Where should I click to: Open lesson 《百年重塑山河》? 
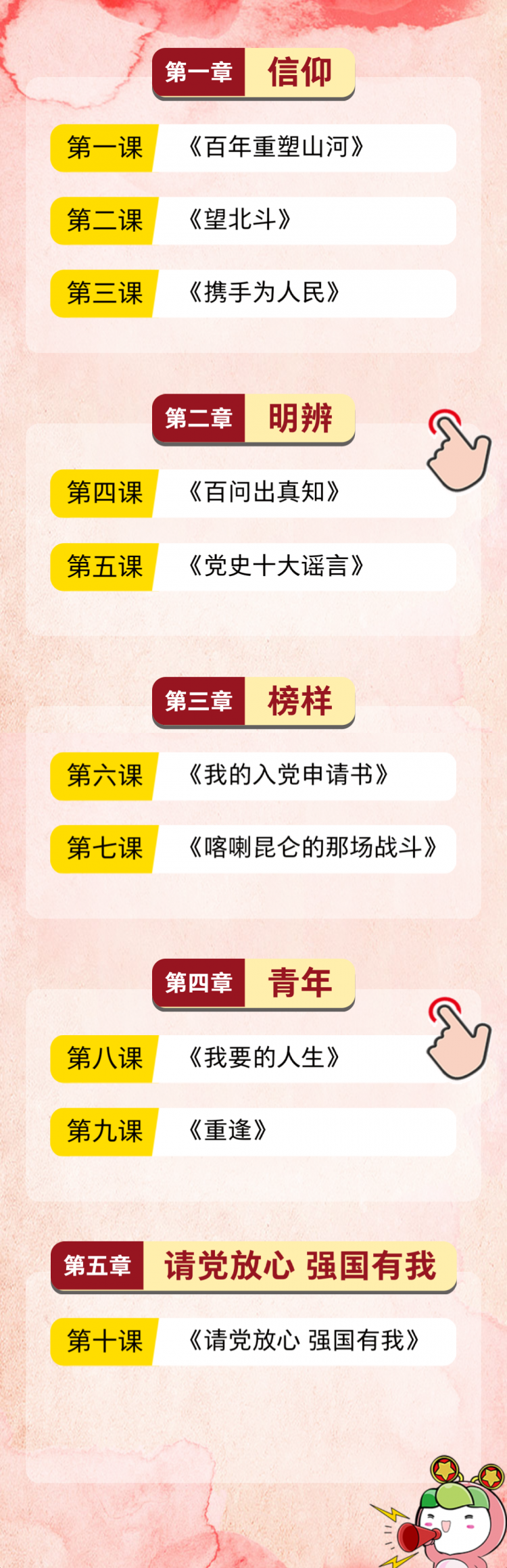(276, 147)
